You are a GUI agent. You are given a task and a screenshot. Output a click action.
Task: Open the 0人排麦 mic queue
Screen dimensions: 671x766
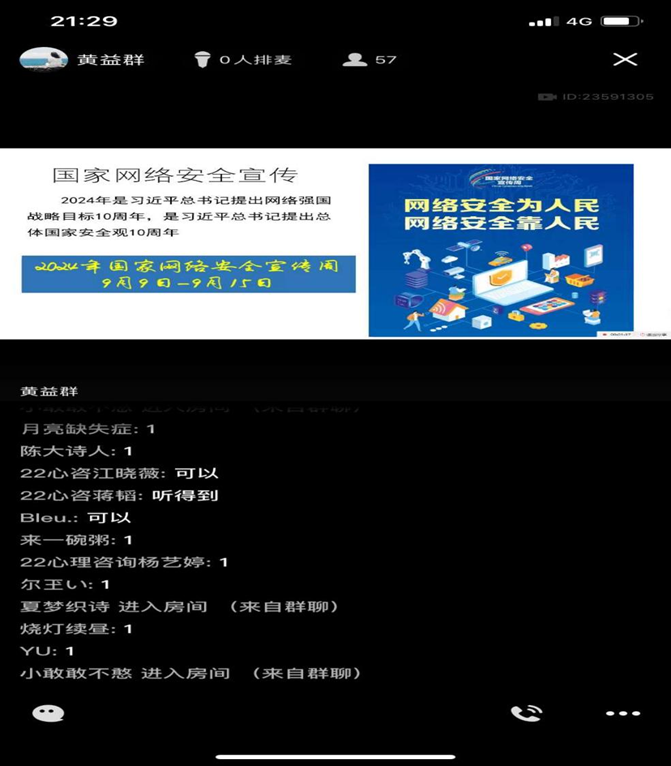243,60
